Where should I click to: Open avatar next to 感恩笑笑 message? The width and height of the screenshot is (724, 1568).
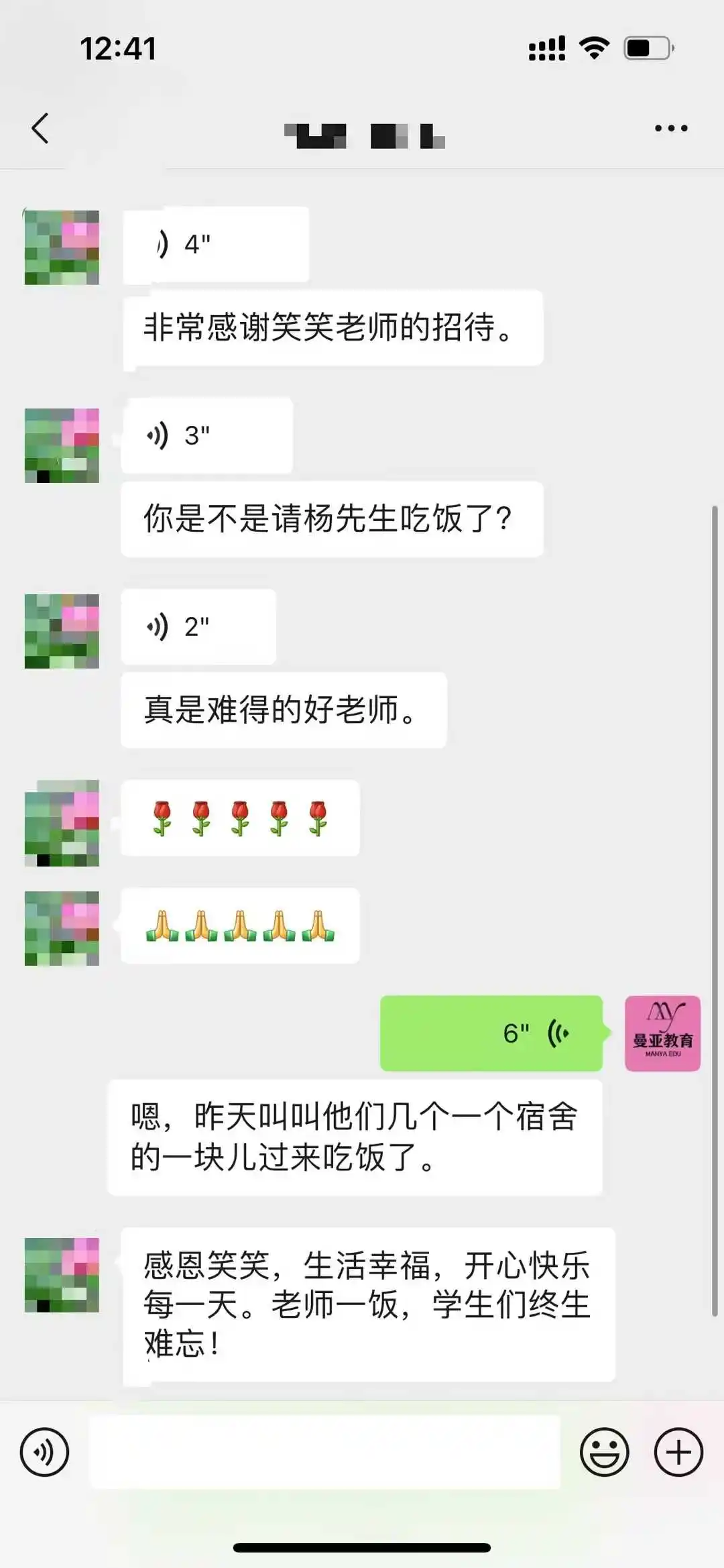pyautogui.click(x=62, y=1275)
